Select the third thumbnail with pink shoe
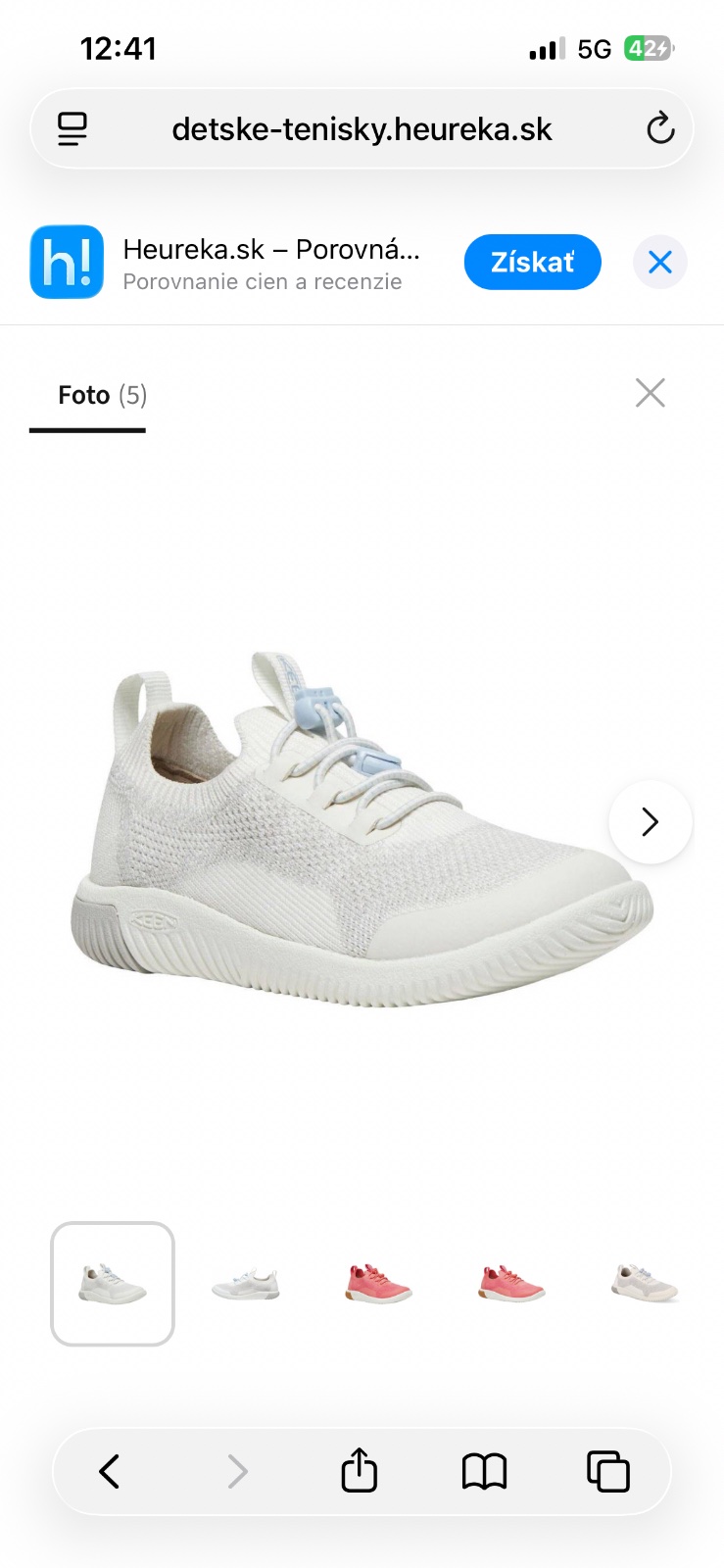Image resolution: width=724 pixels, height=1568 pixels. 378,1284
